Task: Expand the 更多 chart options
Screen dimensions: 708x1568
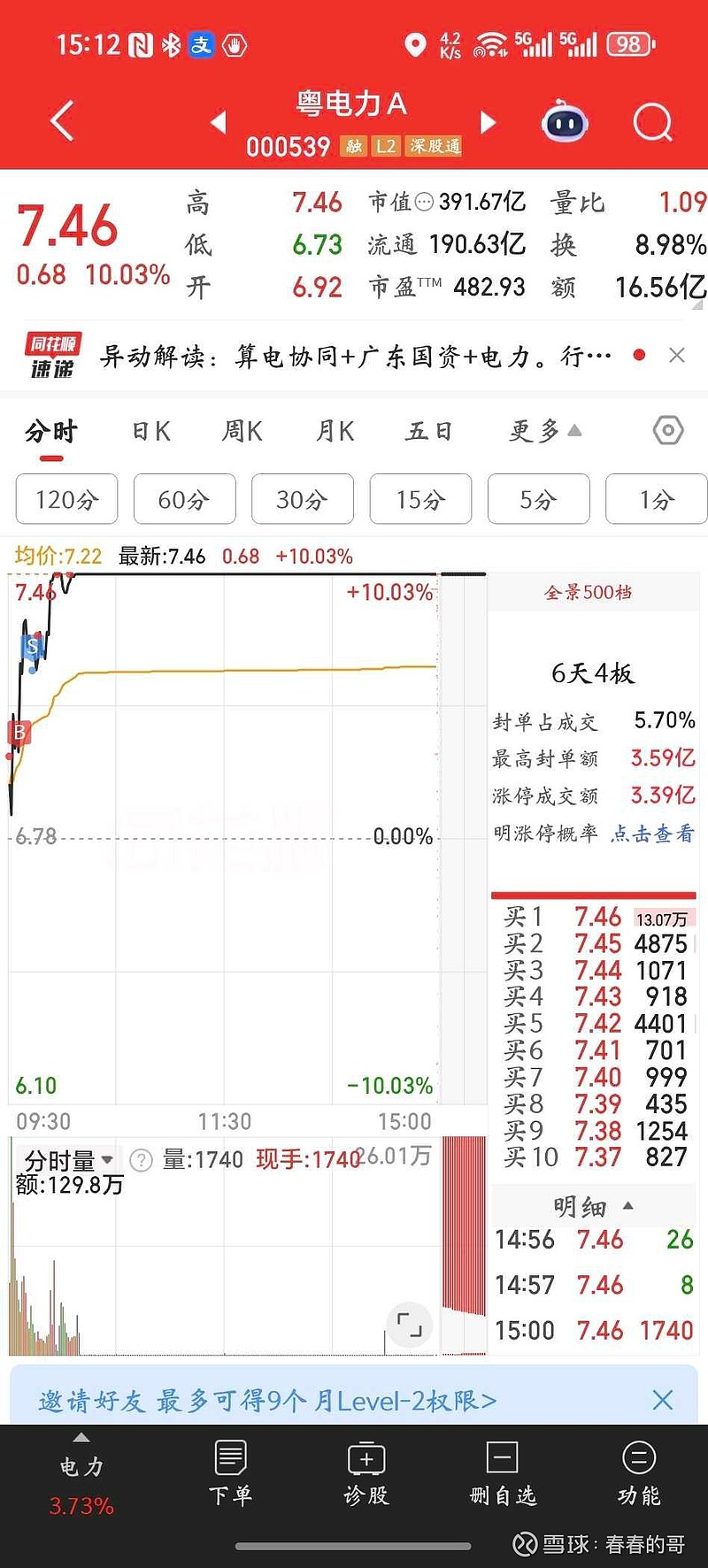Action: (x=544, y=432)
